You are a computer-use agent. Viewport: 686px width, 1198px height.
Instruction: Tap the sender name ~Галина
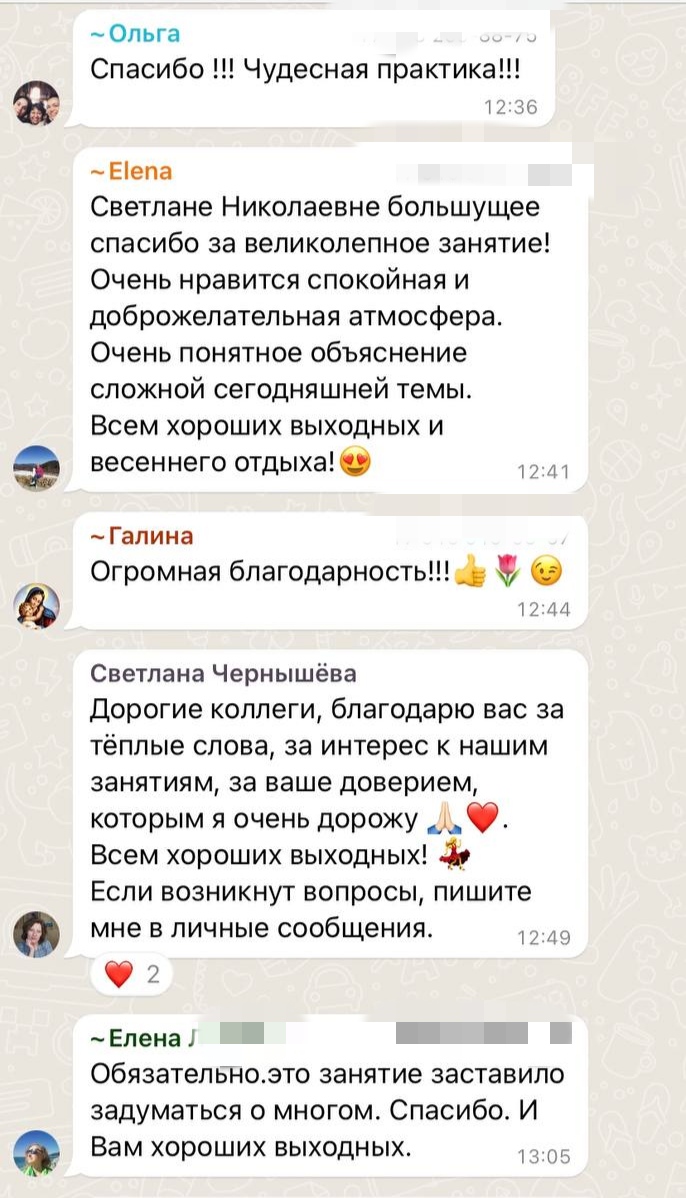(142, 536)
